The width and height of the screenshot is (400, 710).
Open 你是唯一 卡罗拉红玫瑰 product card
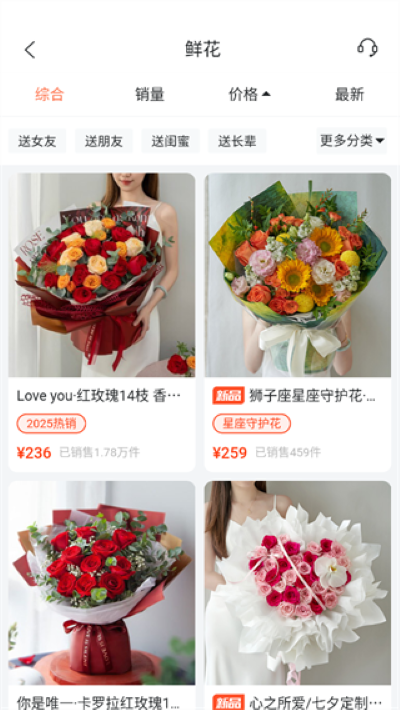pyautogui.click(x=102, y=595)
